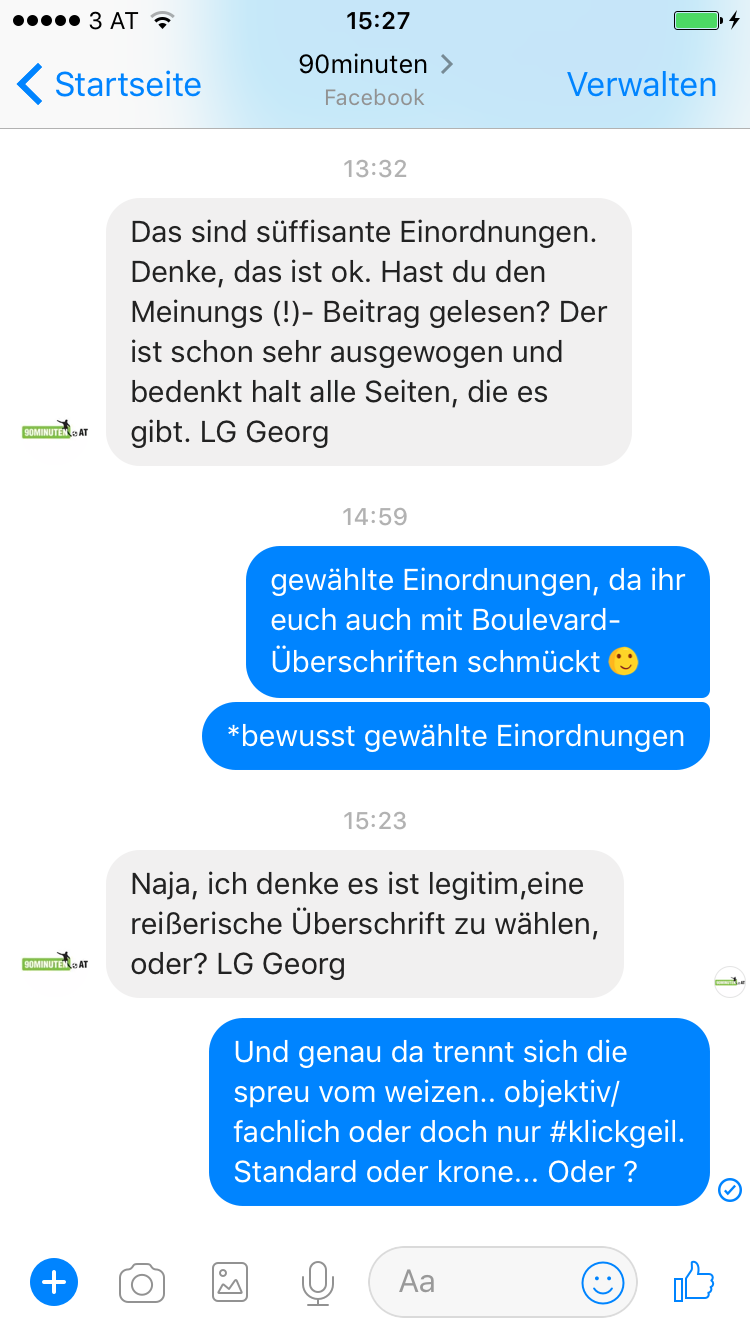
Task: Choose a picture from the gallery
Action: point(230,1282)
